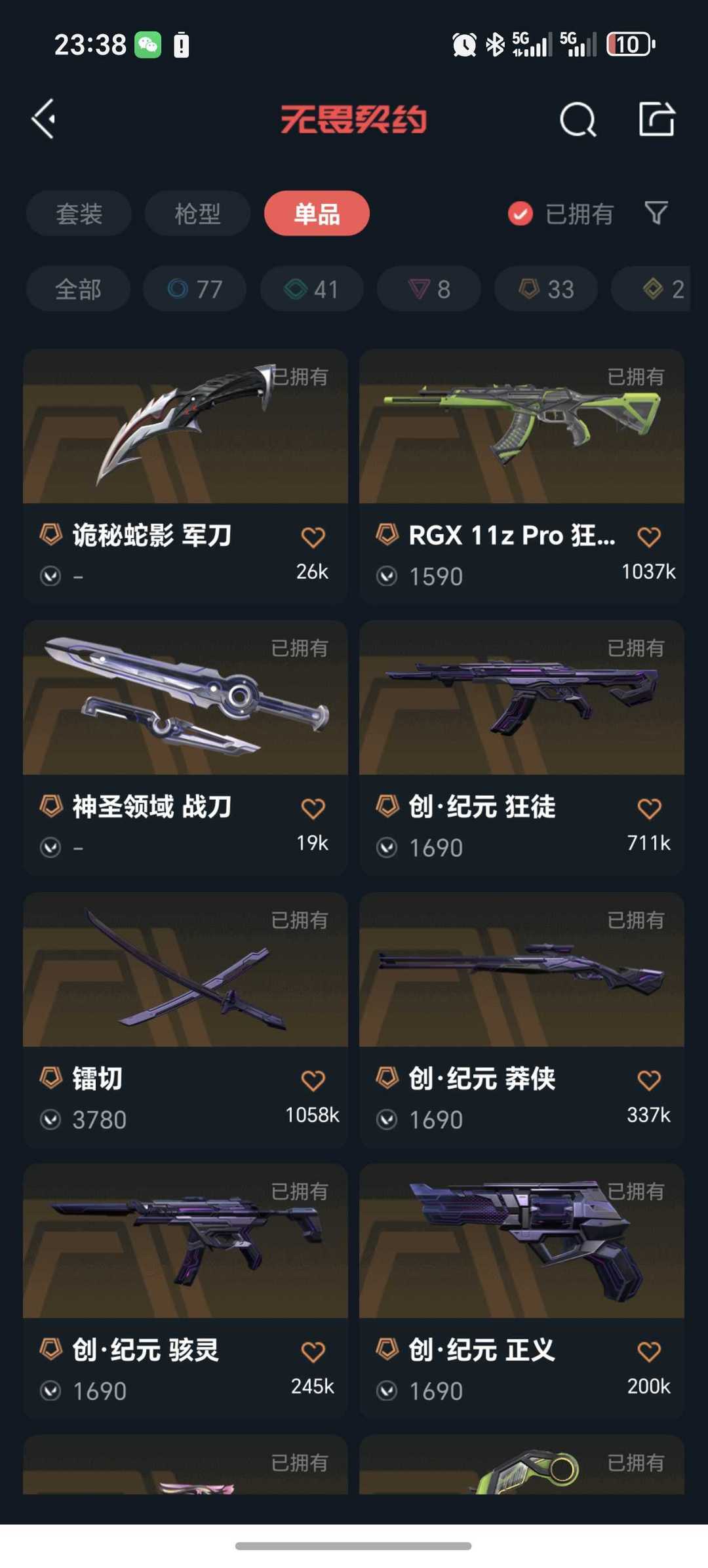
Task: Filter by the chip showing 33
Action: 545,289
